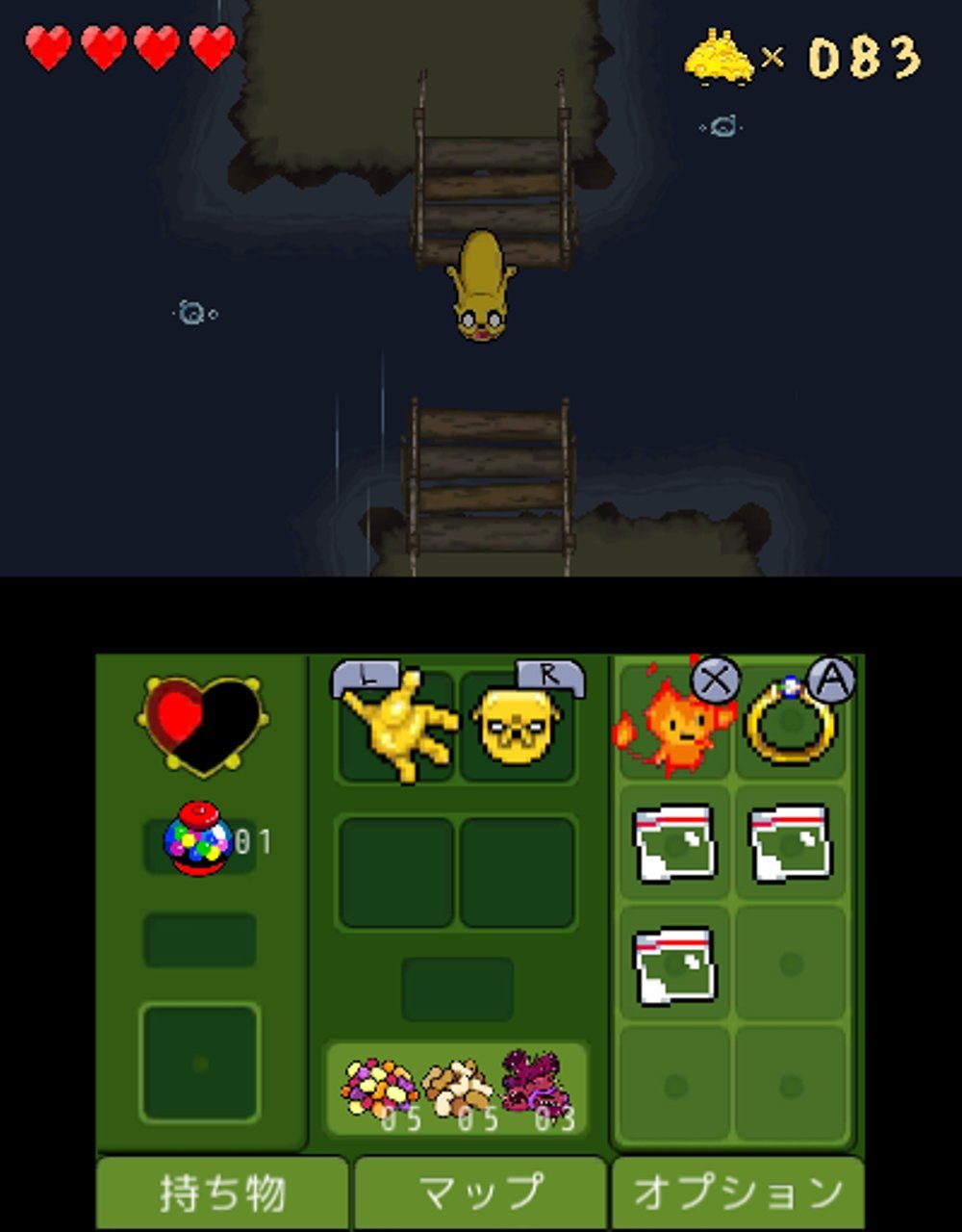Select the colorful candy pile ingredient
The height and width of the screenshot is (1232, 962).
(x=378, y=1088)
